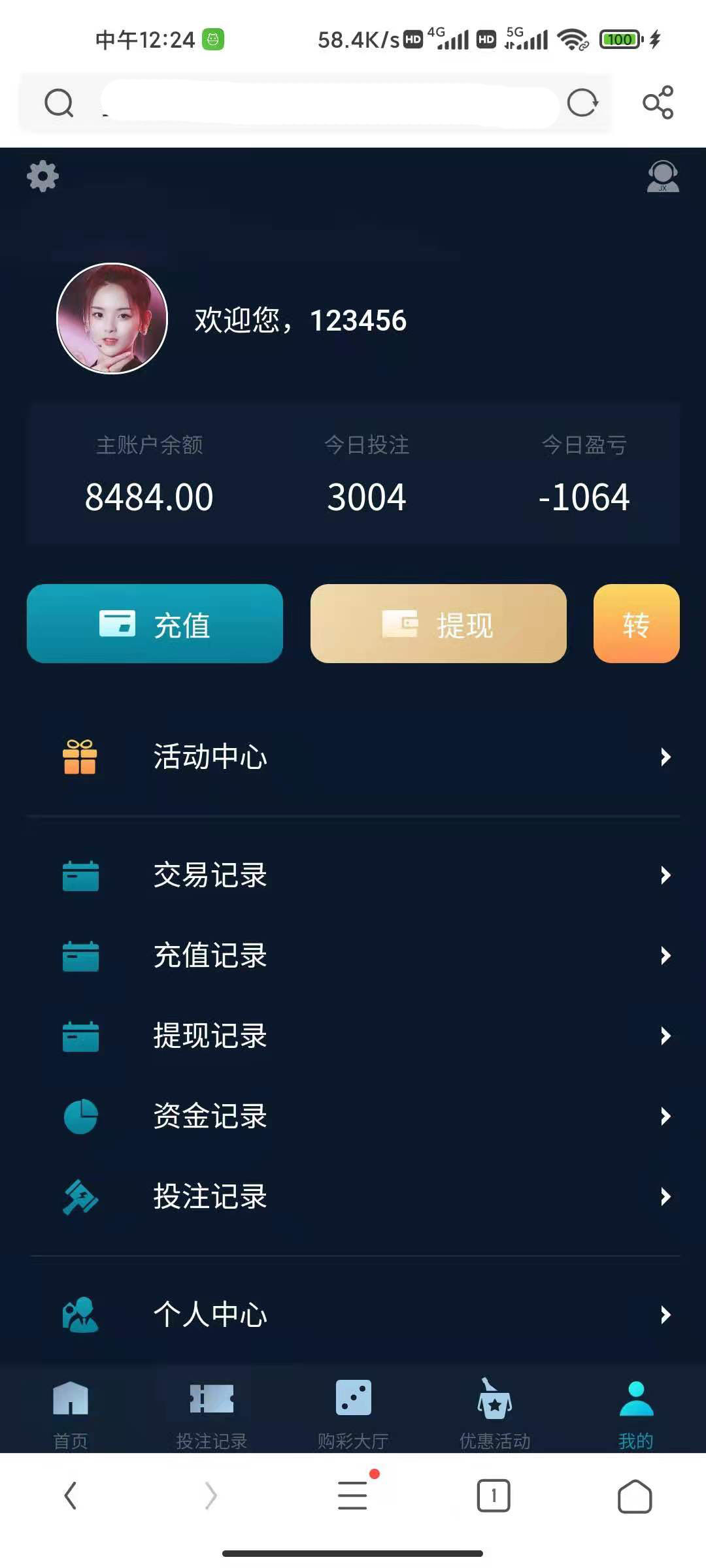
Task: Select the 我的 profile tab
Action: click(x=636, y=1410)
